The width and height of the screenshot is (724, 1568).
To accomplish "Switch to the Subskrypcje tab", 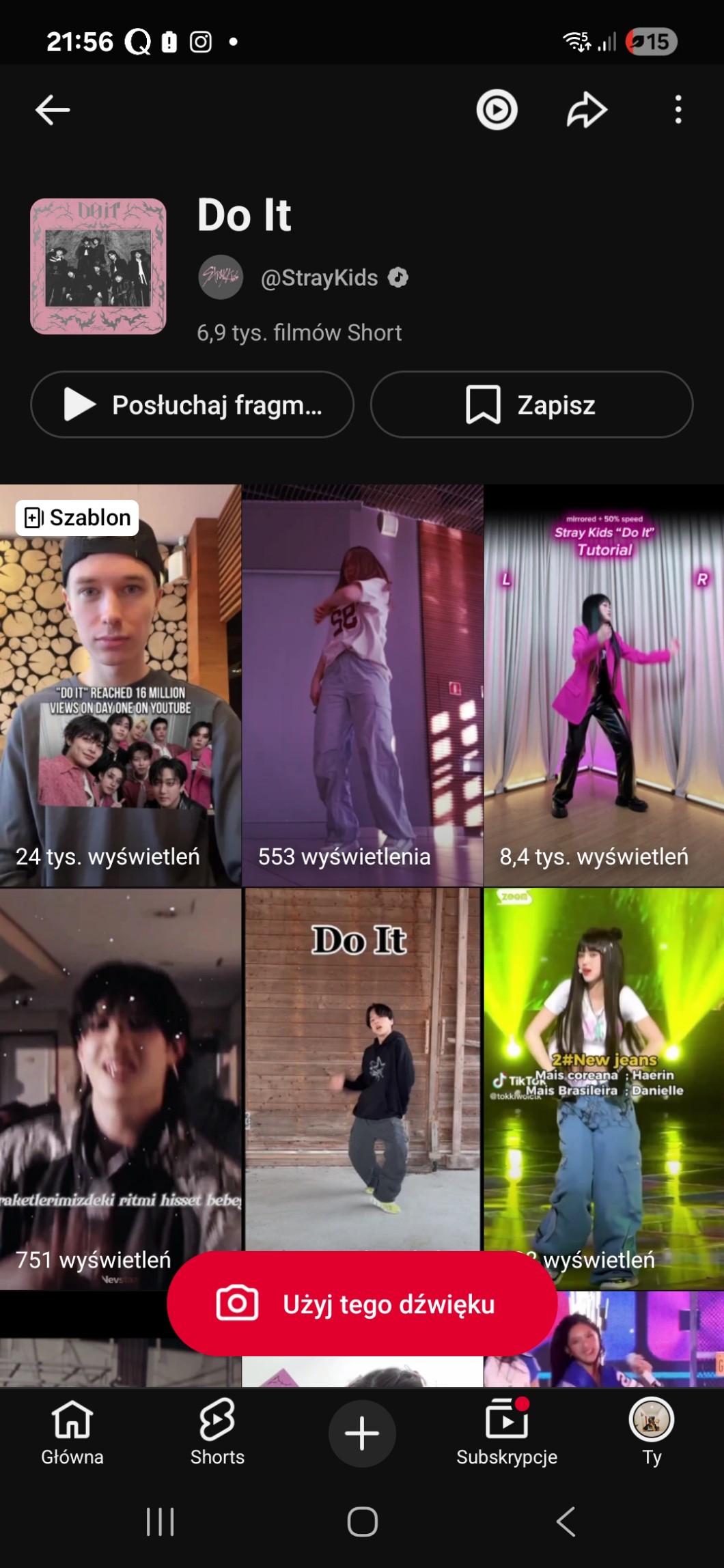I will pos(507,1433).
